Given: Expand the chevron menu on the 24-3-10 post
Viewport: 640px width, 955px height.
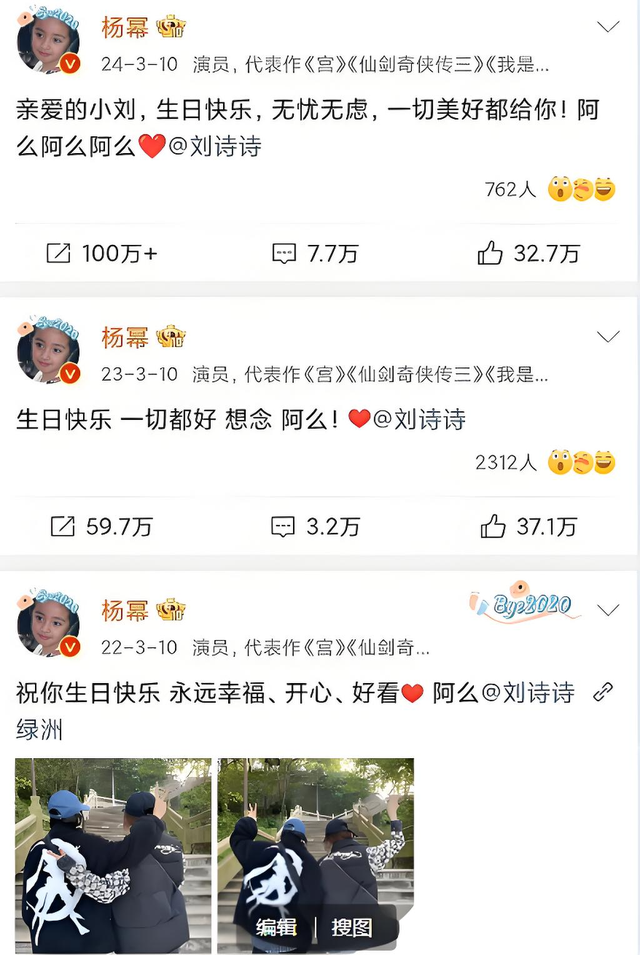Looking at the screenshot, I should (x=608, y=27).
